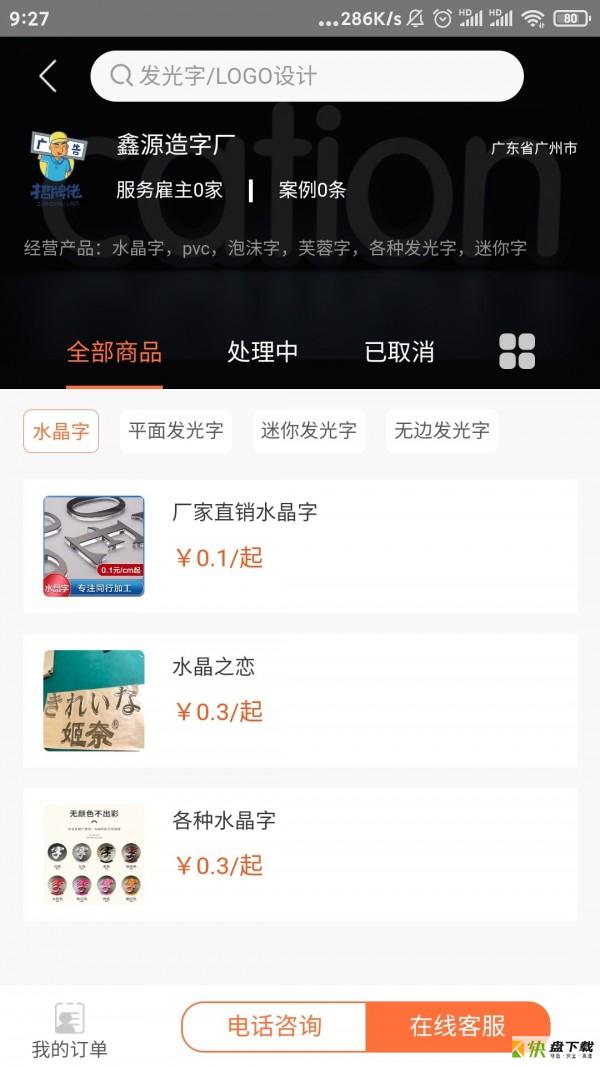
Task: Switch to the 全部商品 tab
Action: (114, 352)
